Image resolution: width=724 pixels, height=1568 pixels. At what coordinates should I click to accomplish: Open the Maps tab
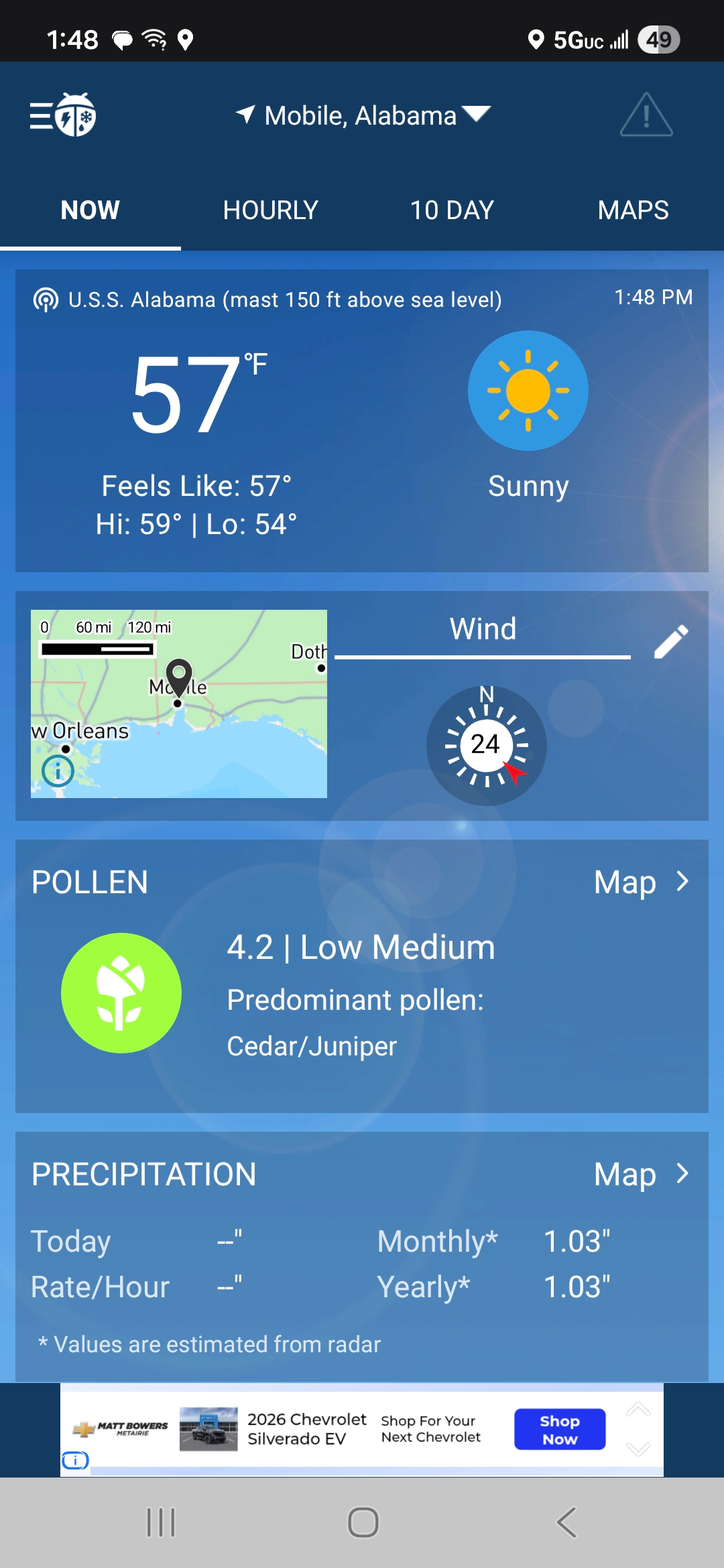point(633,210)
